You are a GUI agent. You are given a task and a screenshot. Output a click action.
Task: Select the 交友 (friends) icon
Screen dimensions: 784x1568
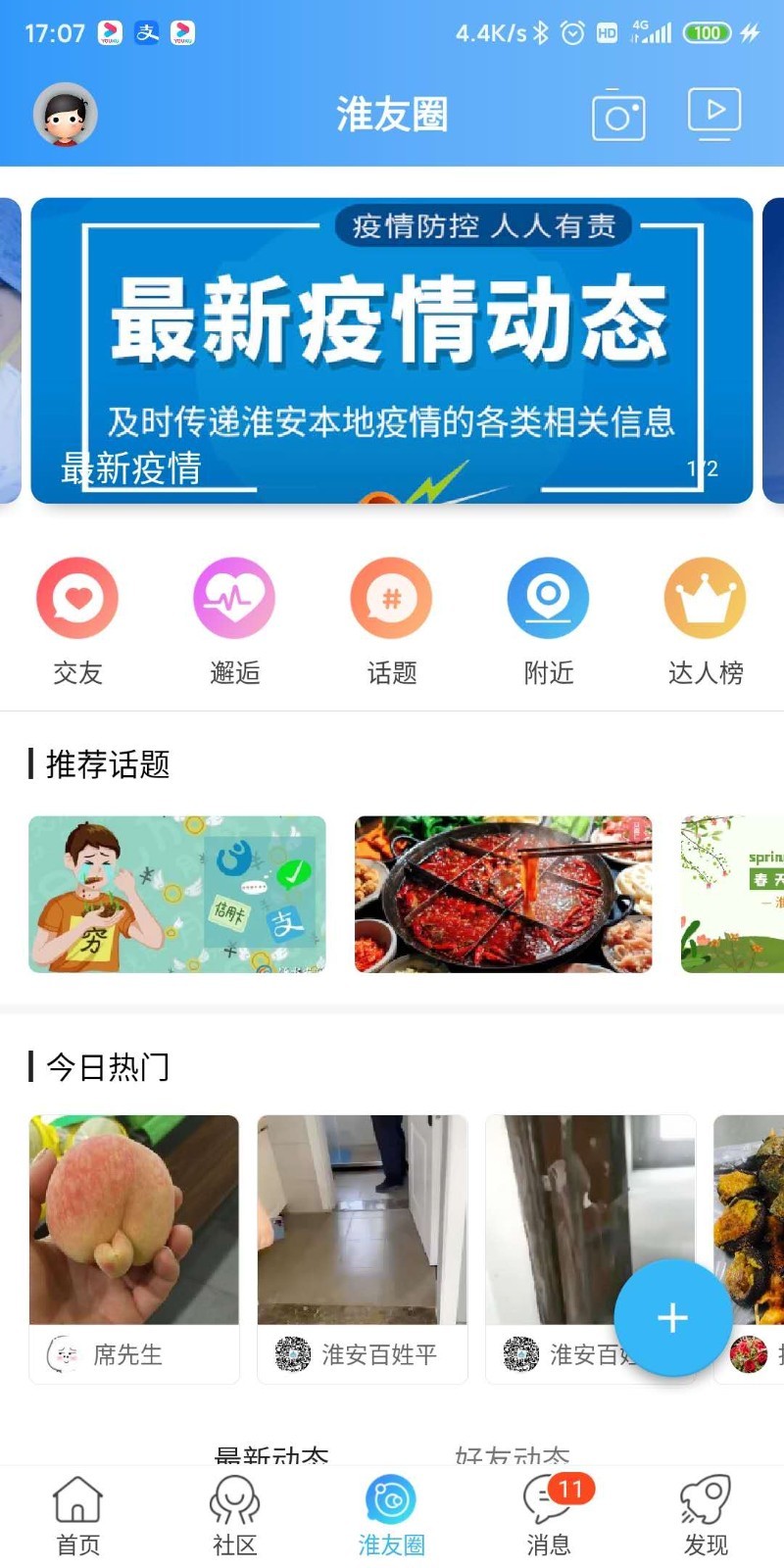coord(78,598)
